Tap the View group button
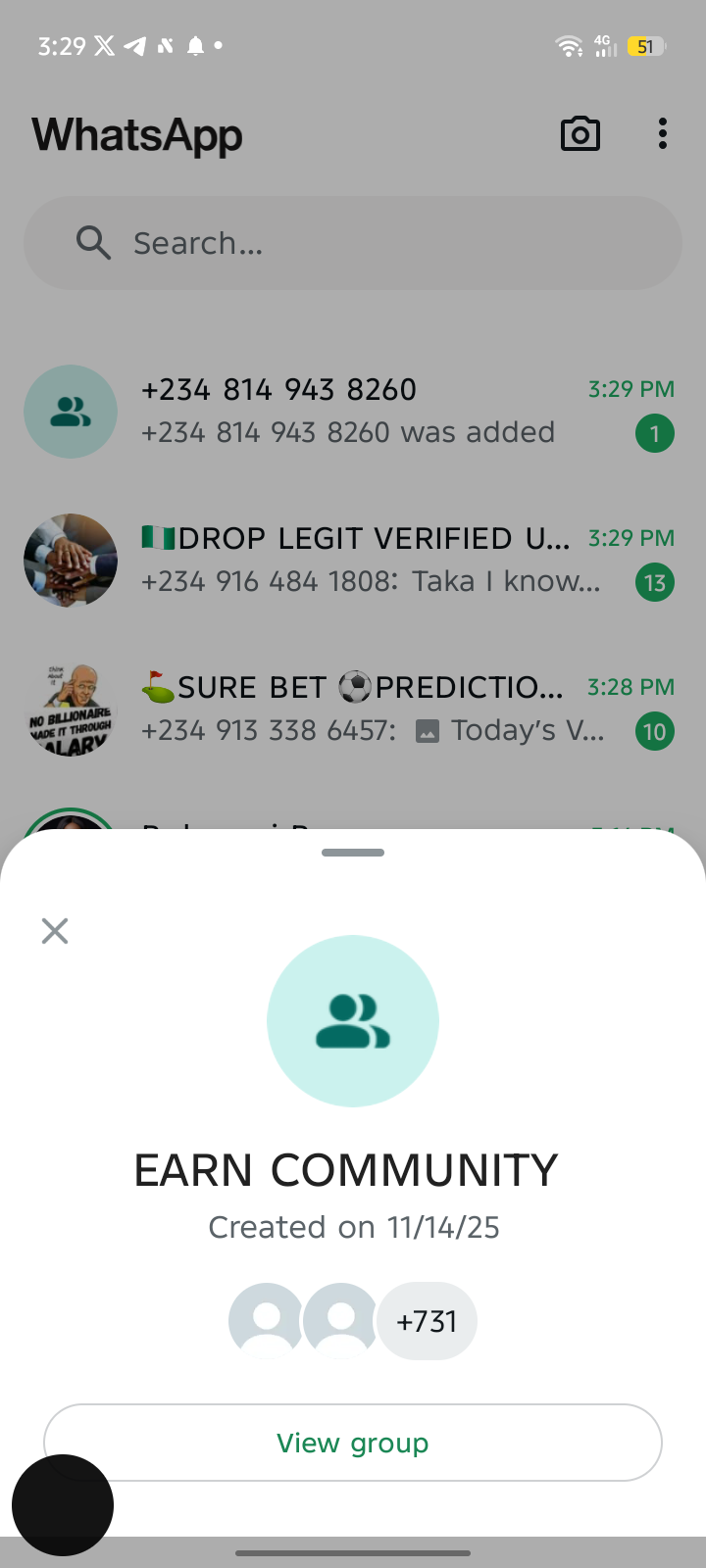Viewport: 706px width, 1568px height. 353,1443
